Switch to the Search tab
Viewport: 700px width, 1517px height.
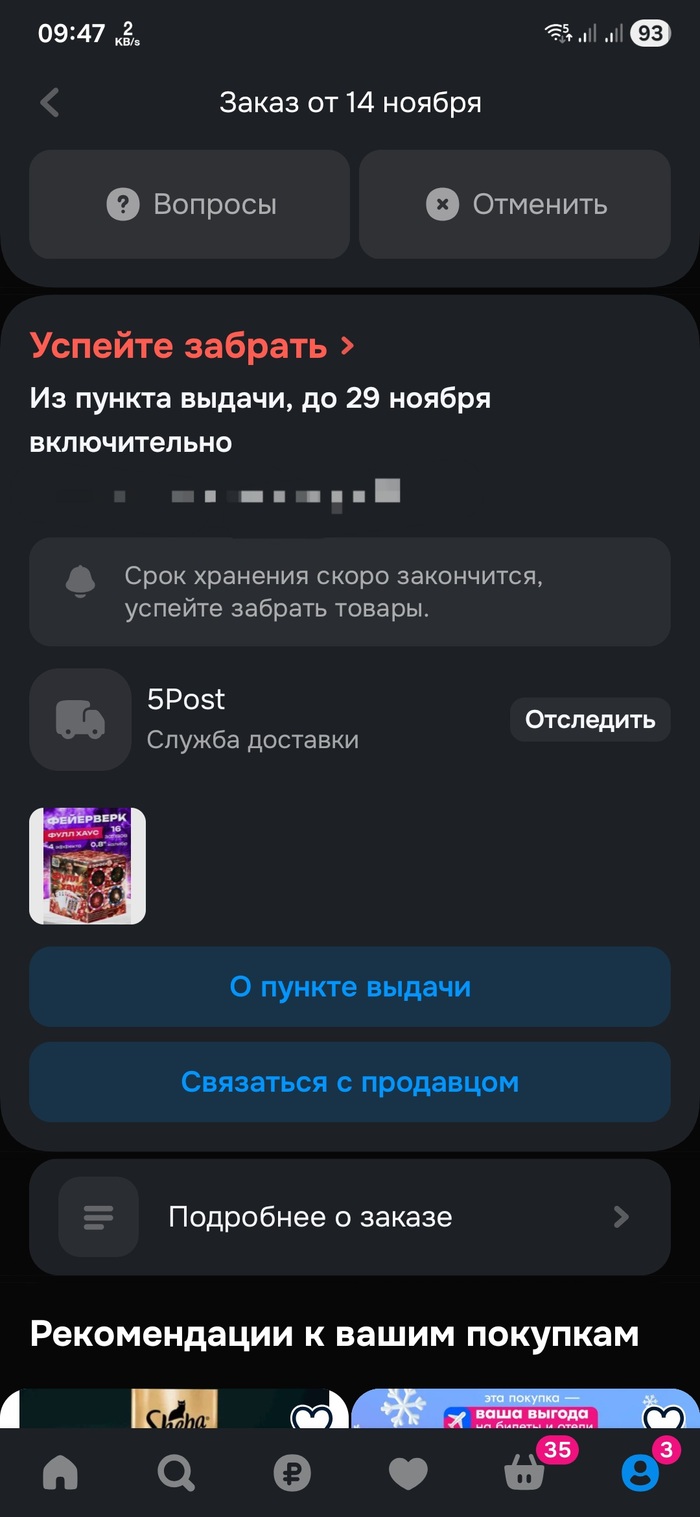[x=176, y=1472]
